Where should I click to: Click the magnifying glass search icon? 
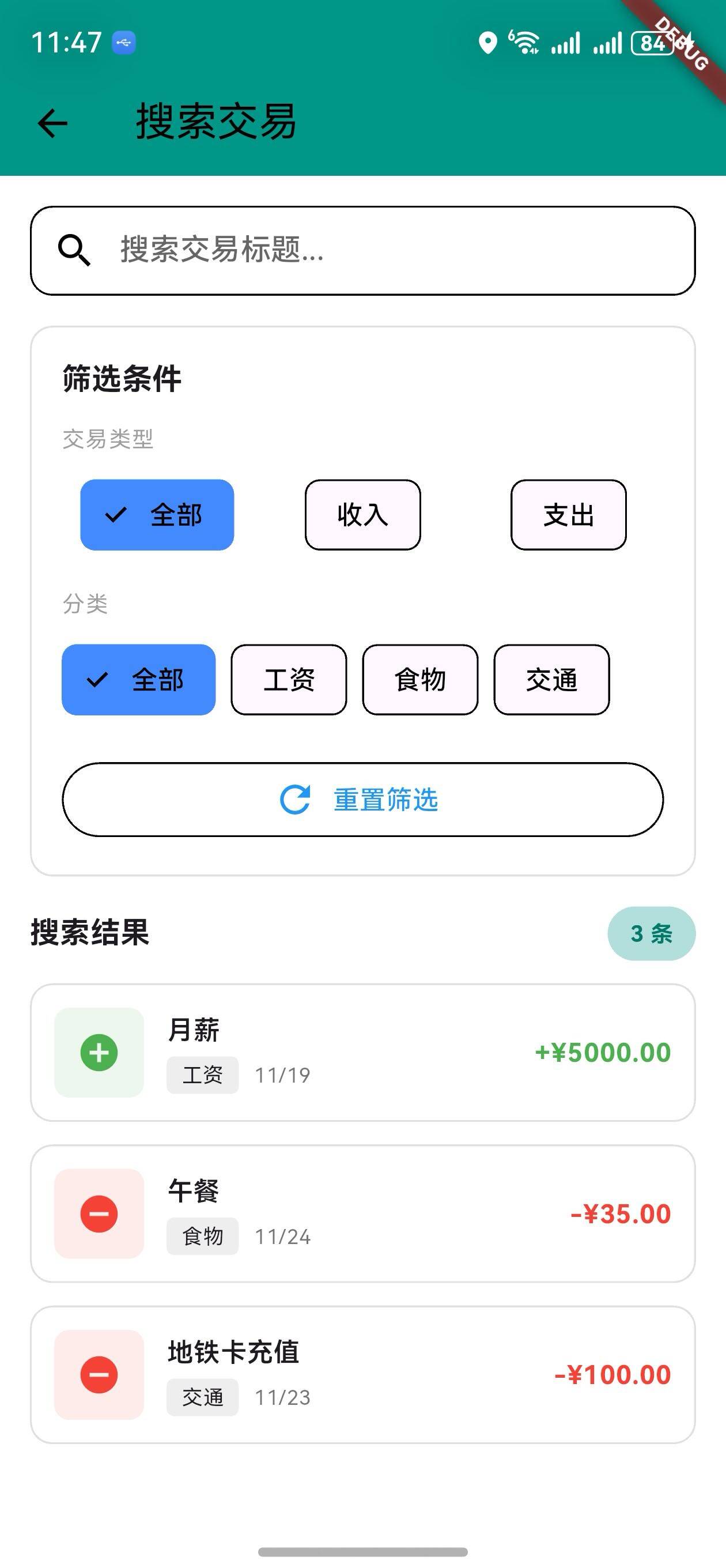click(74, 251)
